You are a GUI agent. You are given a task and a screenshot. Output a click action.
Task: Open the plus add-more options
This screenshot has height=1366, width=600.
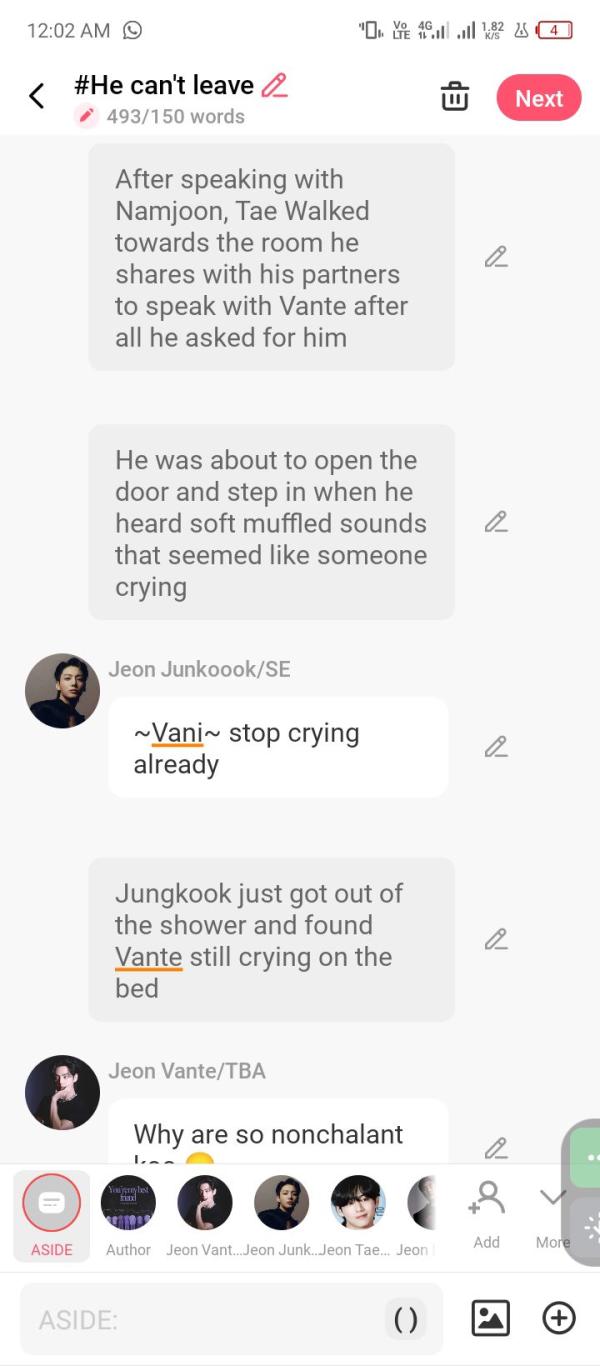click(559, 1319)
